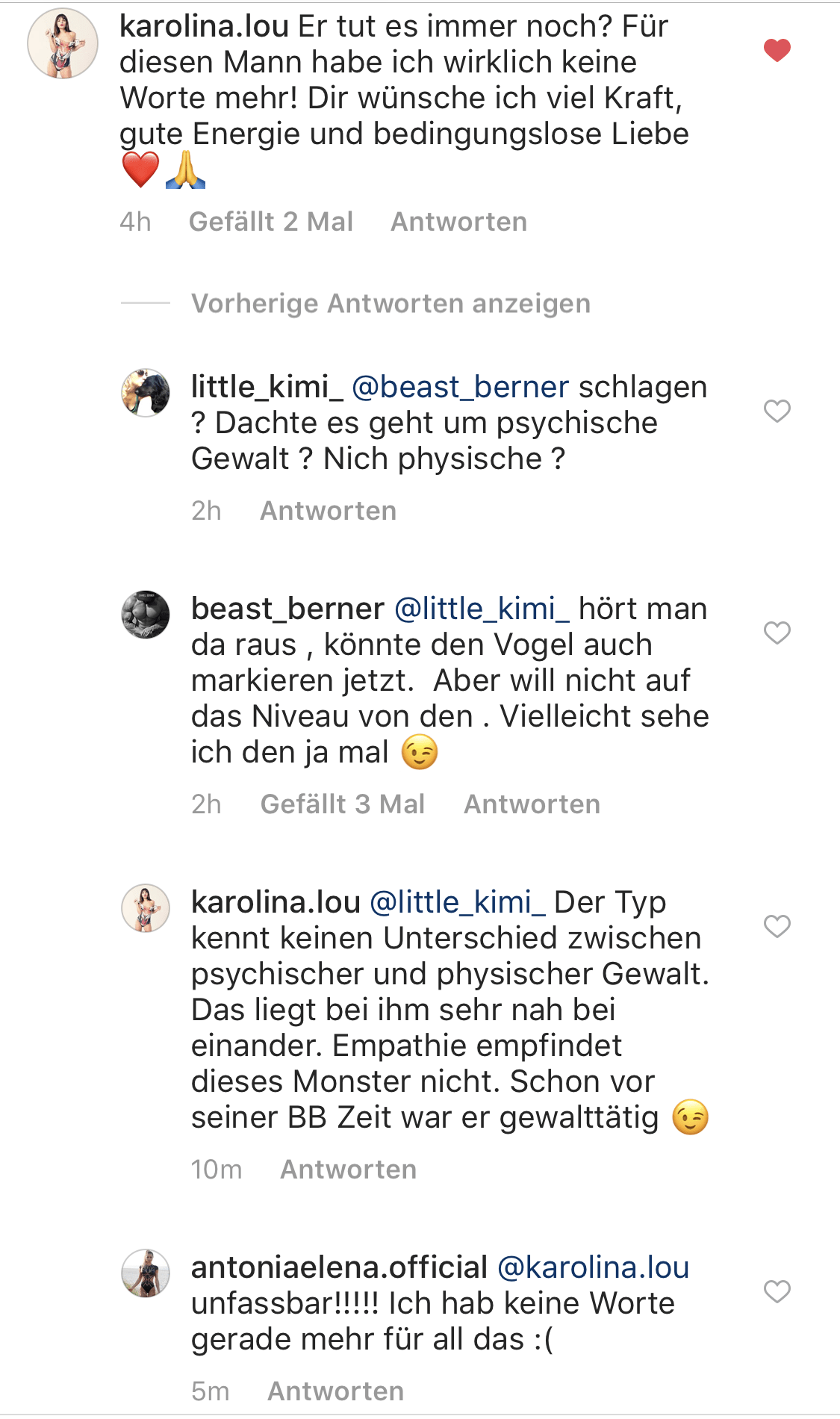View likes on beast_berner's reply

[342, 804]
